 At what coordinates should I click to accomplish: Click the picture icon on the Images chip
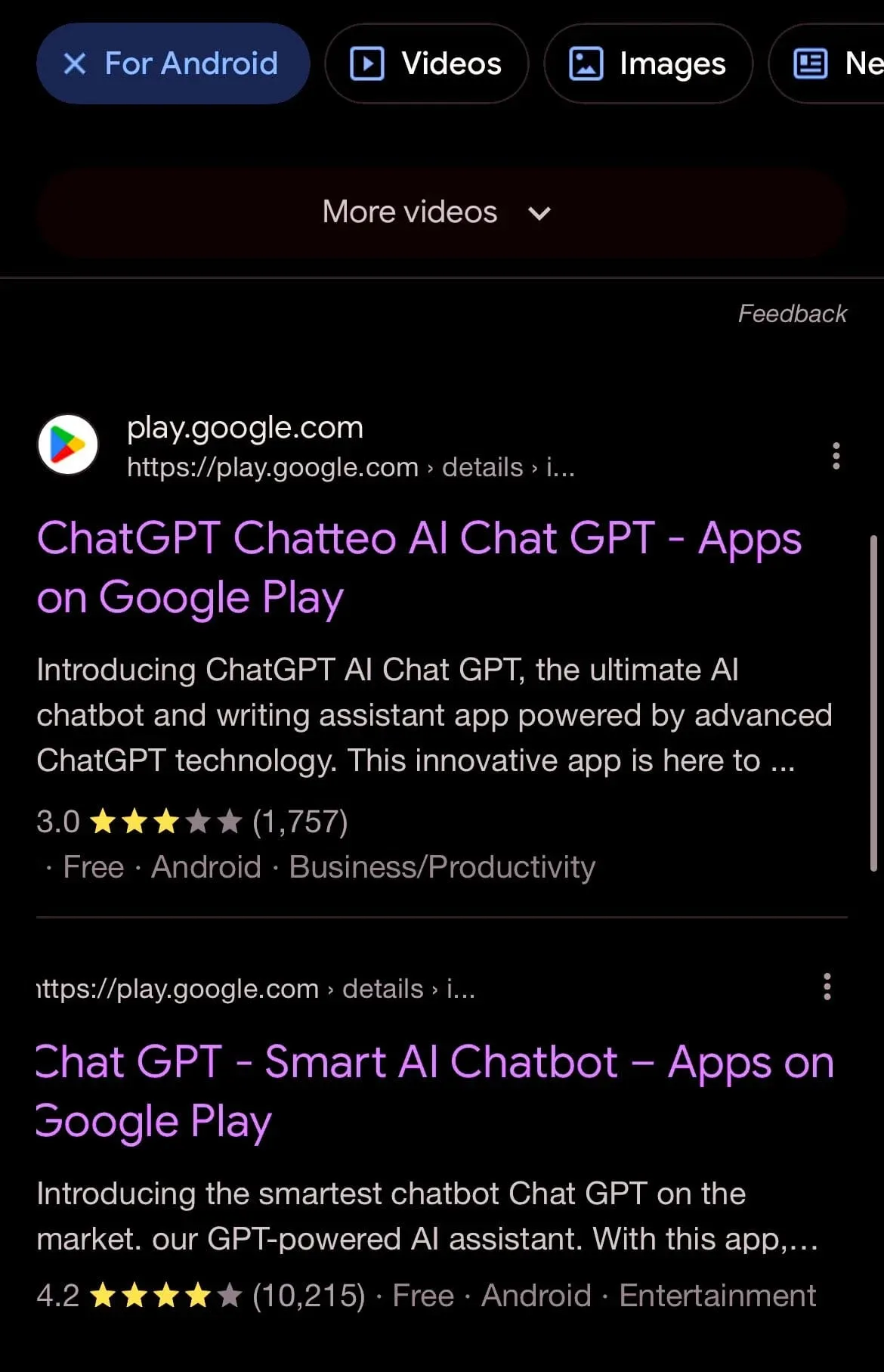(586, 63)
